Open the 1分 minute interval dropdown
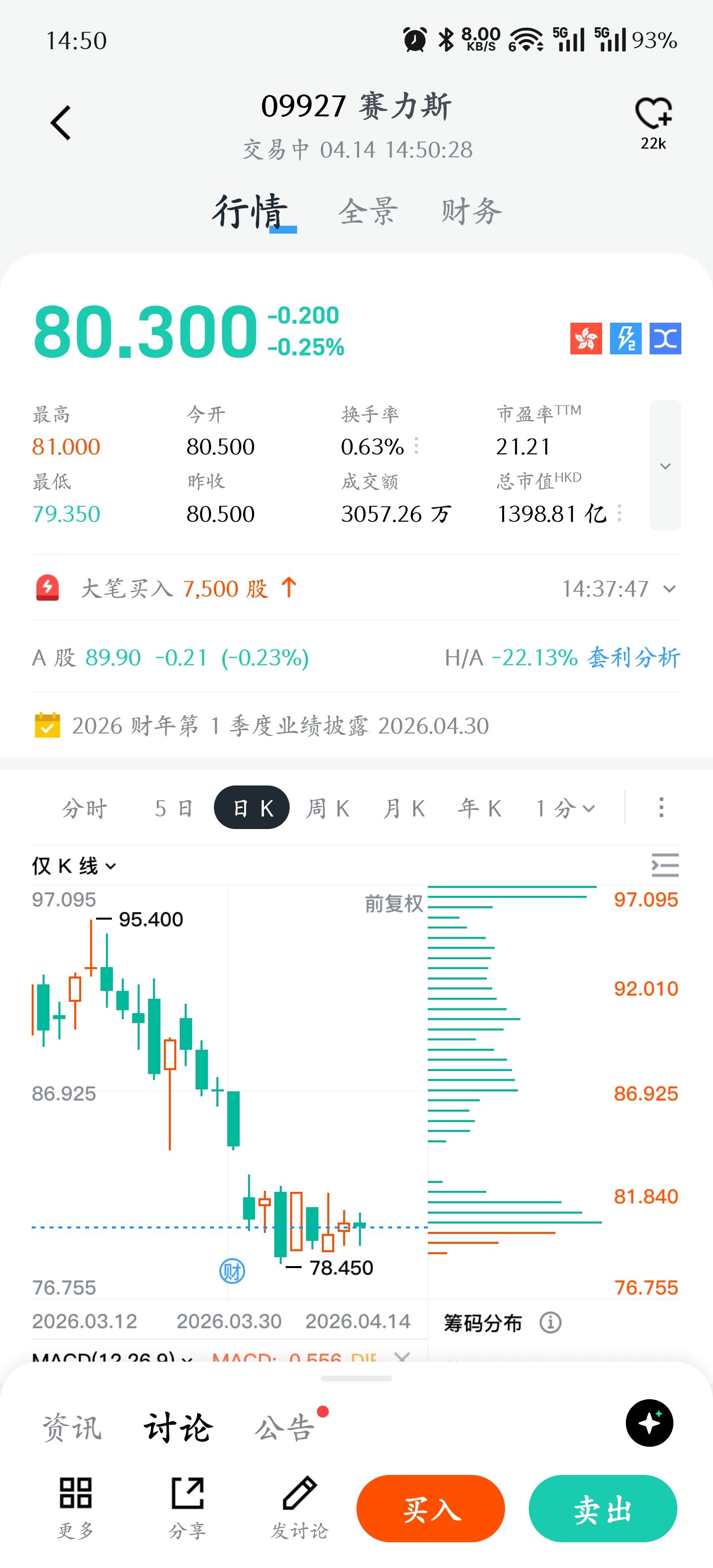Viewport: 713px width, 1568px height. tap(564, 808)
